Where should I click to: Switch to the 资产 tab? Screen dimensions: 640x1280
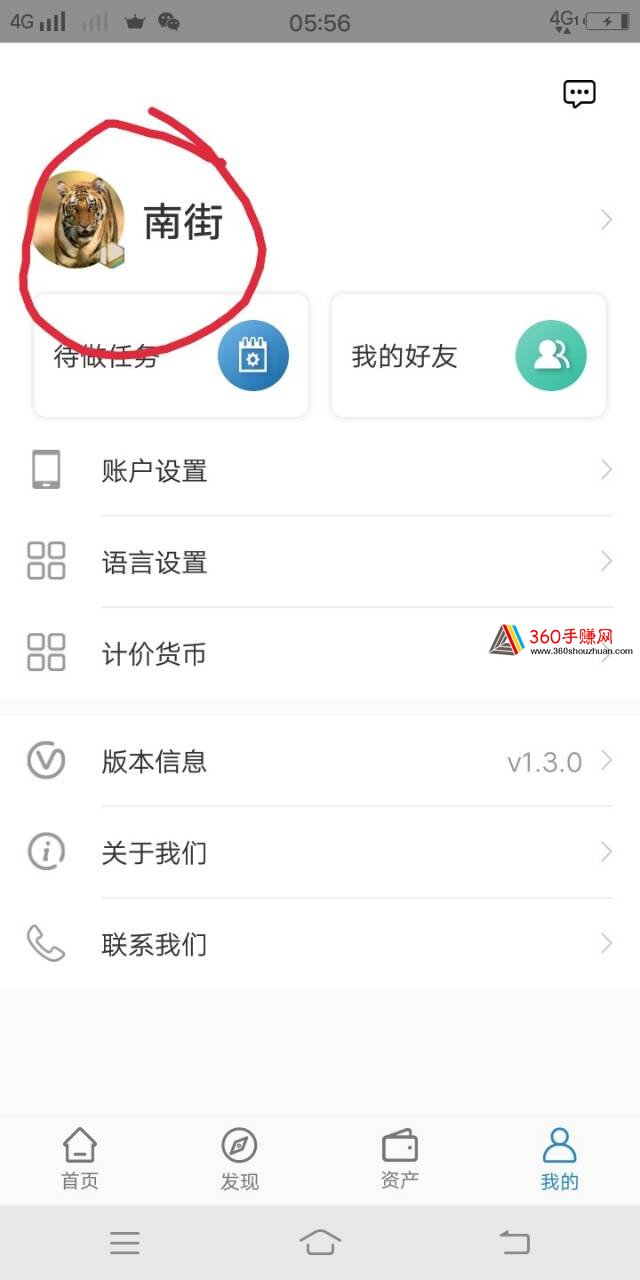pyautogui.click(x=399, y=1160)
